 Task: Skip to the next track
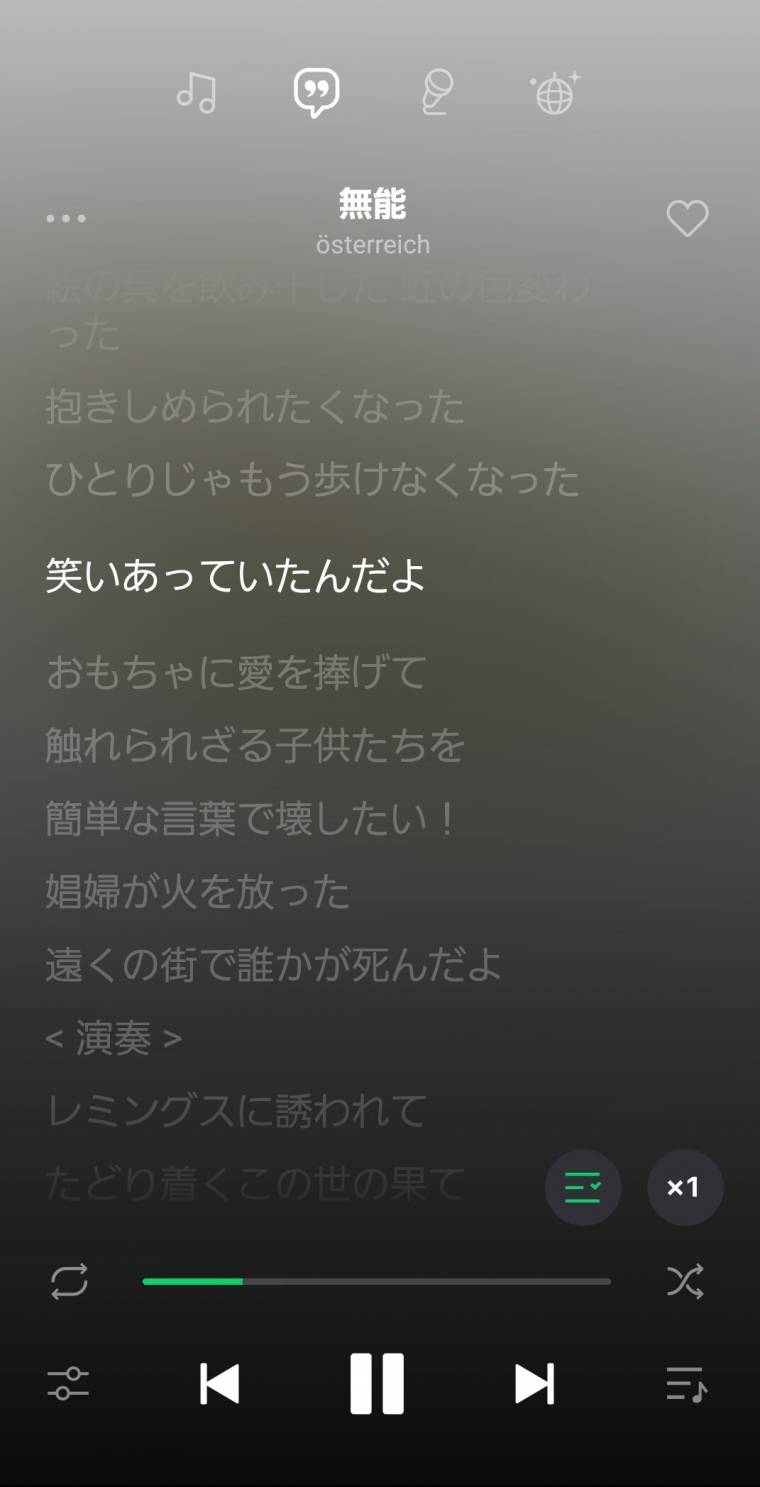click(x=533, y=1384)
